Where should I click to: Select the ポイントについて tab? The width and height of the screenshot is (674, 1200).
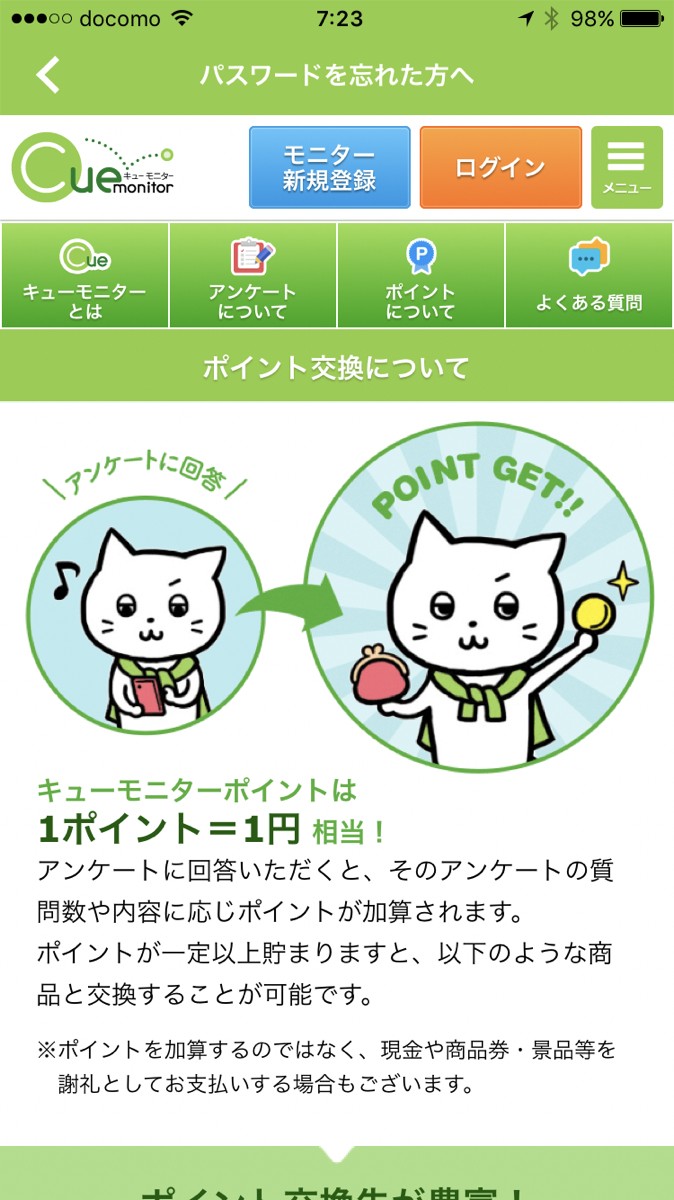click(421, 276)
